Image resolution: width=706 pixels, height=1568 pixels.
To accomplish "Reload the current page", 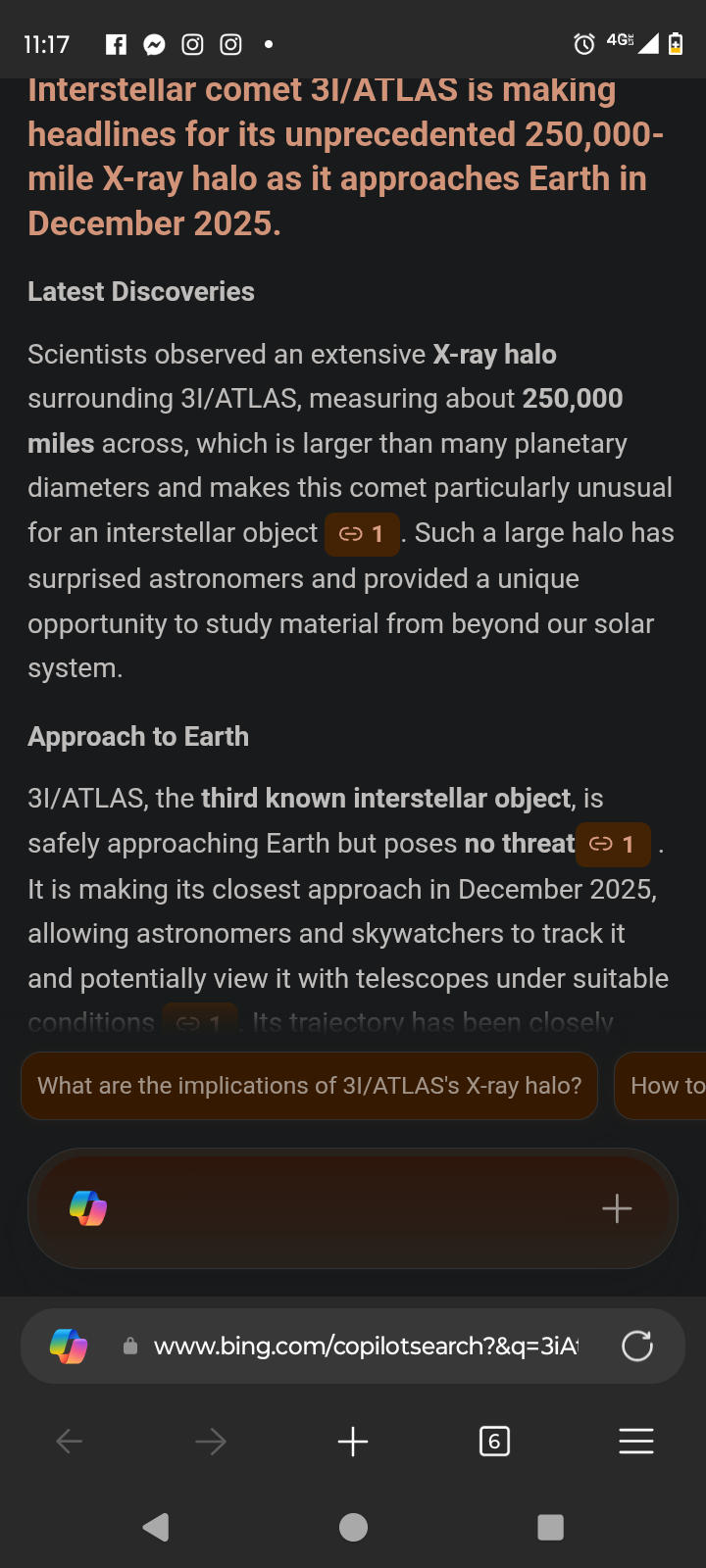I will tap(637, 1347).
